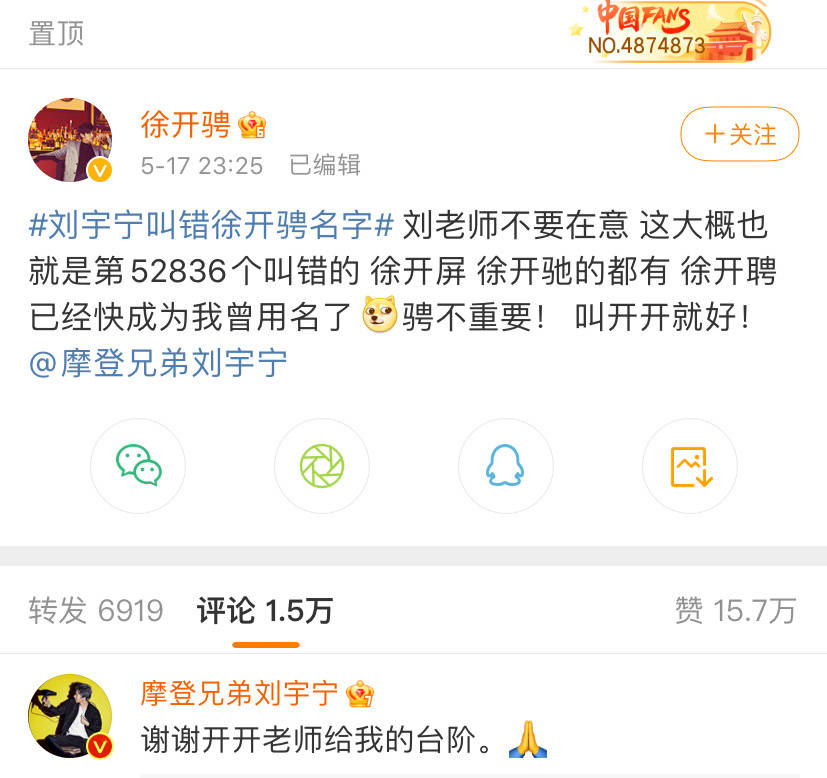827x778 pixels.
Task: Share to WeChat Moments via the shutter icon
Action: tap(322, 466)
